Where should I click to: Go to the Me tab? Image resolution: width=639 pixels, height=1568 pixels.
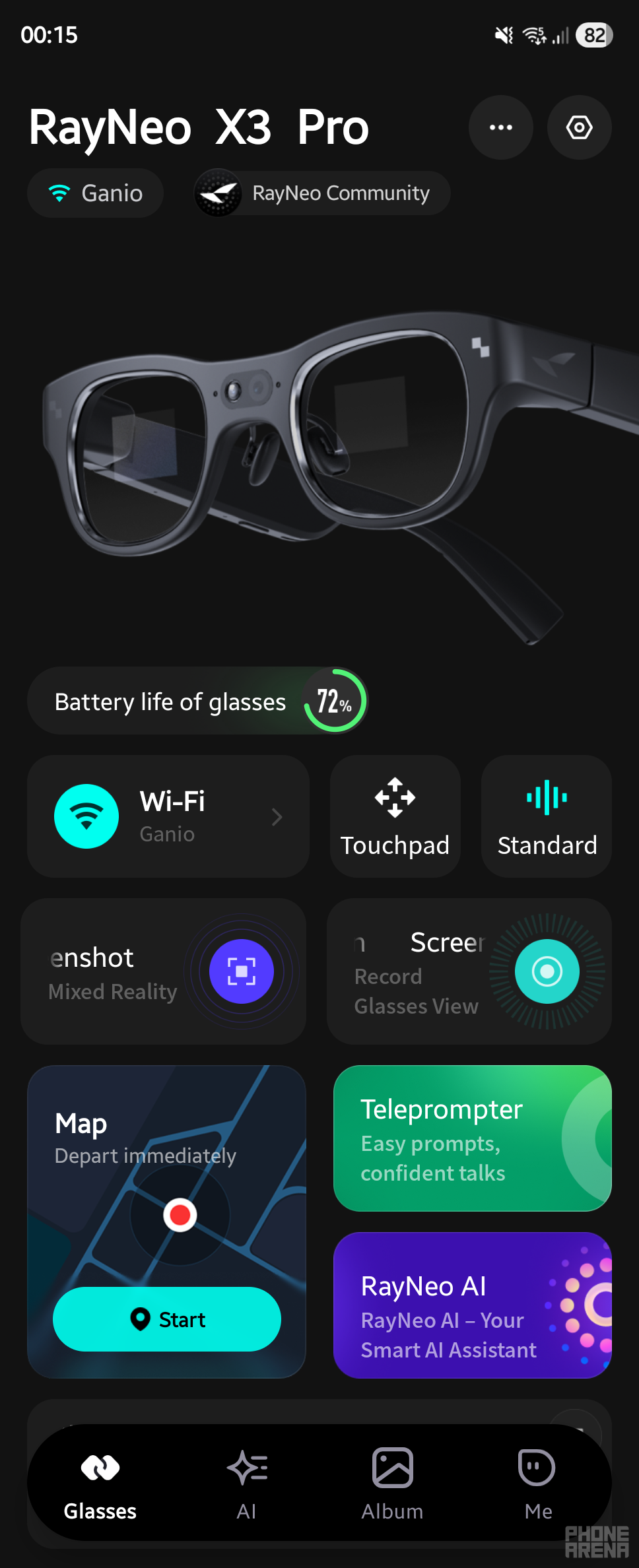537,1482
